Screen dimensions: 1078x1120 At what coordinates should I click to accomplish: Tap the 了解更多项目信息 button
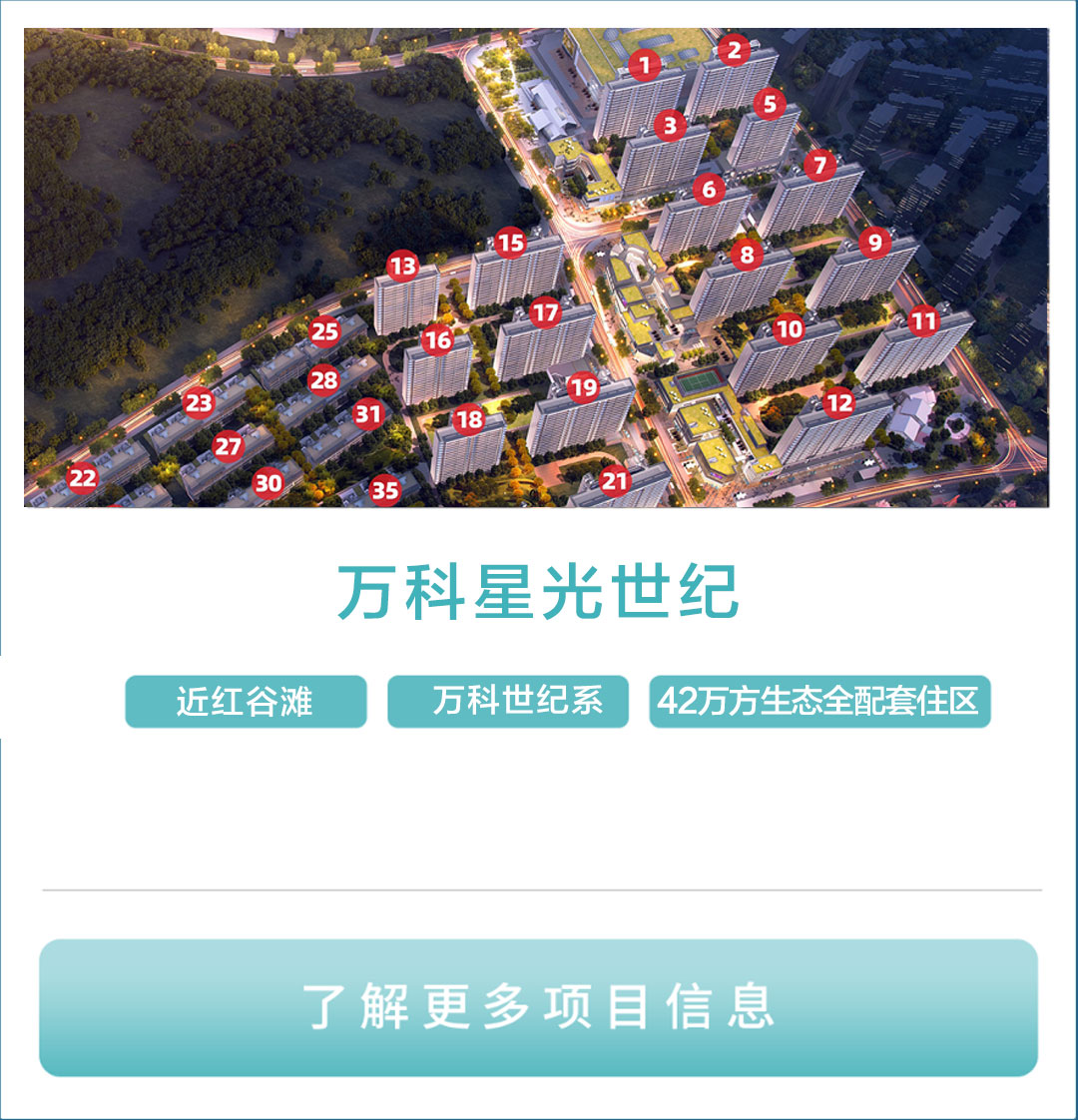point(538,1007)
